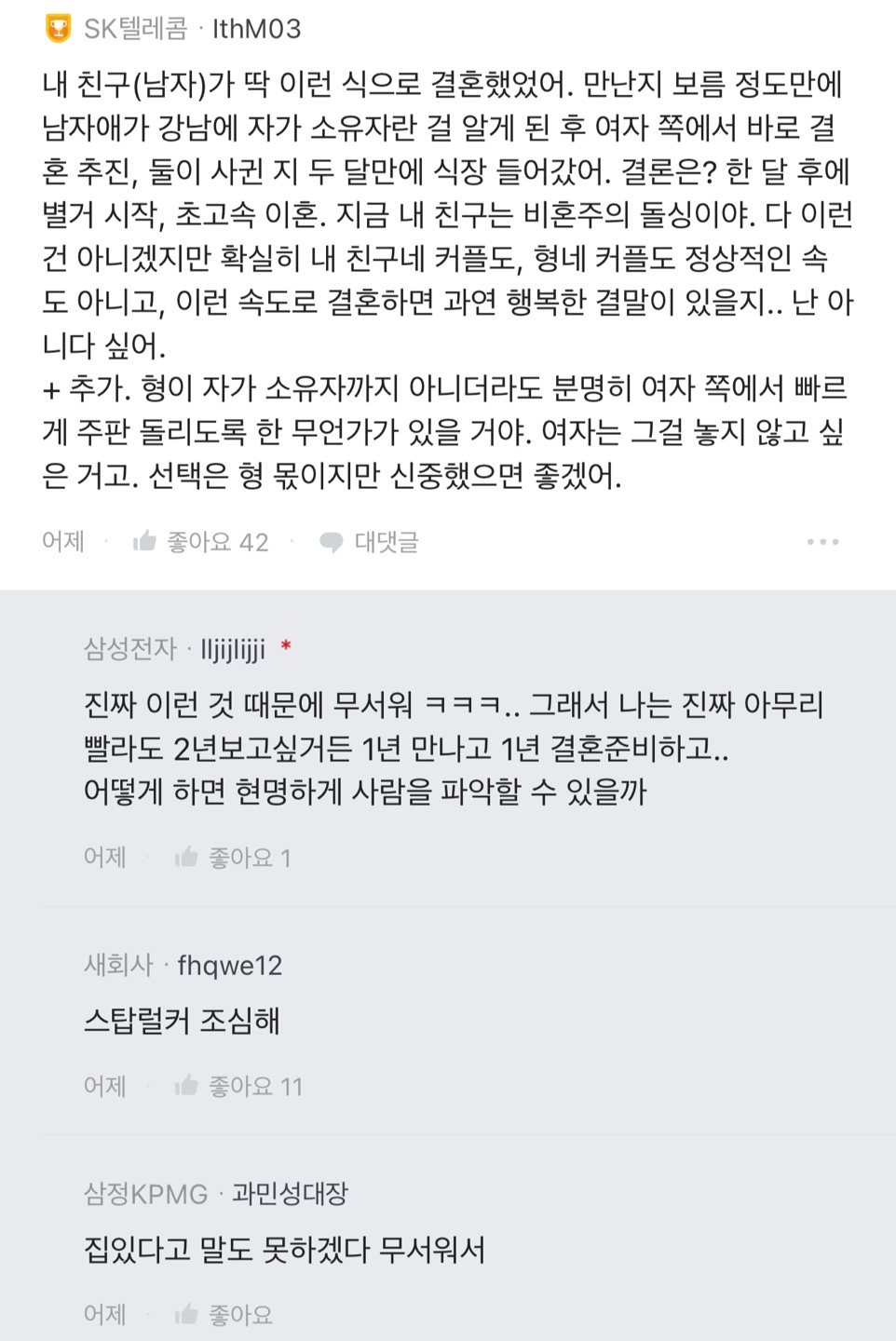896x1341 pixels.
Task: Like fhqwe12's reply 스탑럴커 조심해
Action: tap(238, 1086)
